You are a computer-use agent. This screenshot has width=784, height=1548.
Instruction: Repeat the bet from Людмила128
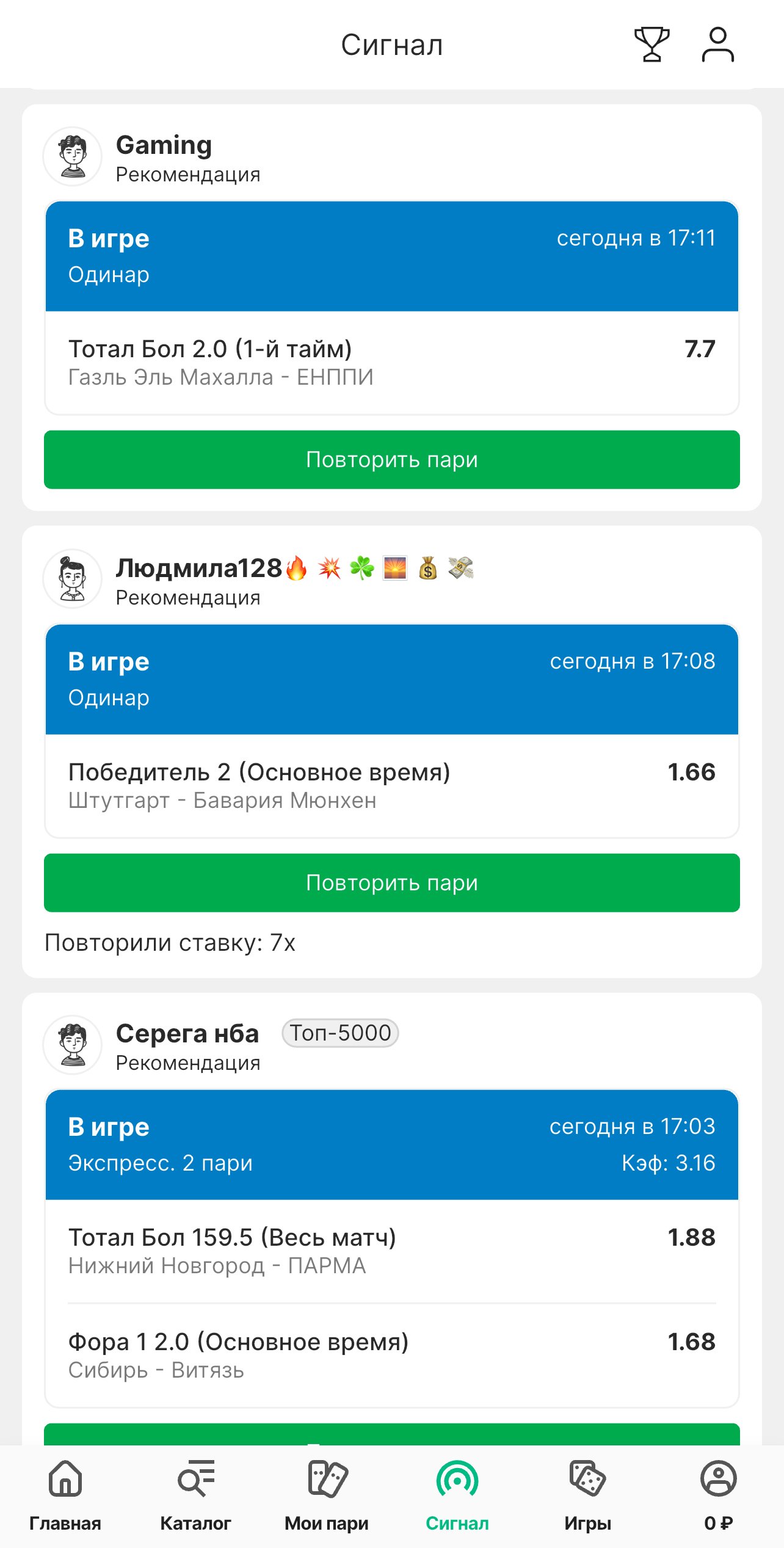tap(391, 882)
